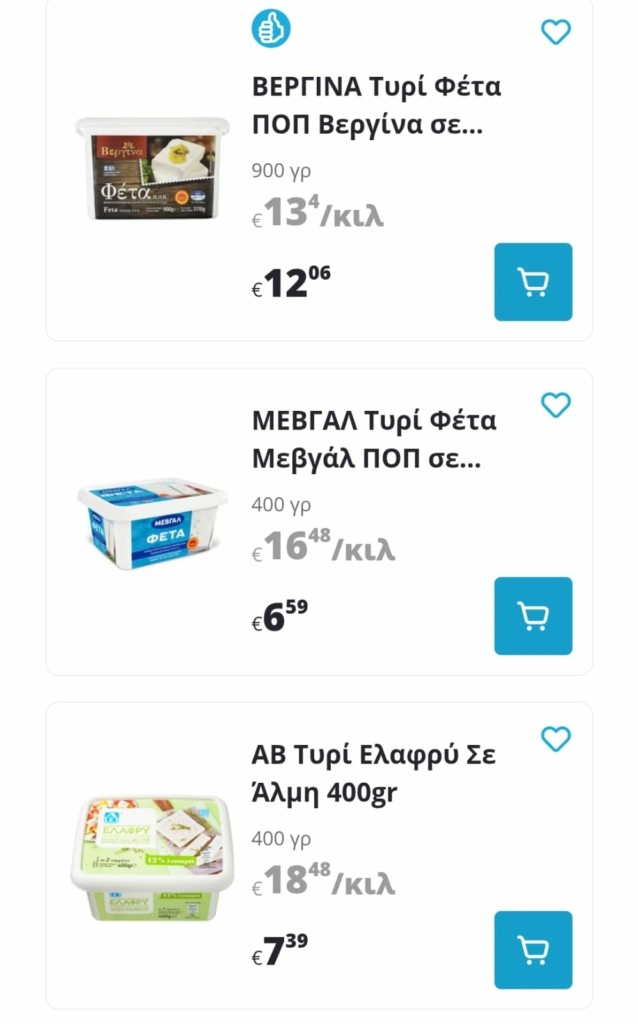Screen dimensions: 638x1024
Task: Add ΜΕΒΓΑΛ feta 400gr to cart
Action: click(x=533, y=616)
